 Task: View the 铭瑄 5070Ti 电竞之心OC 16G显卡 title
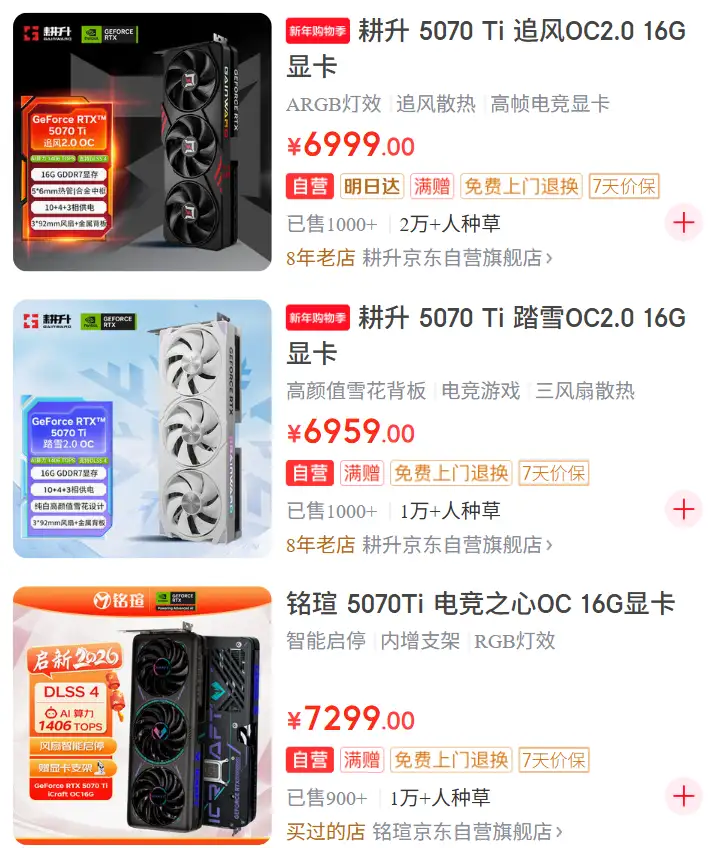[480, 604]
